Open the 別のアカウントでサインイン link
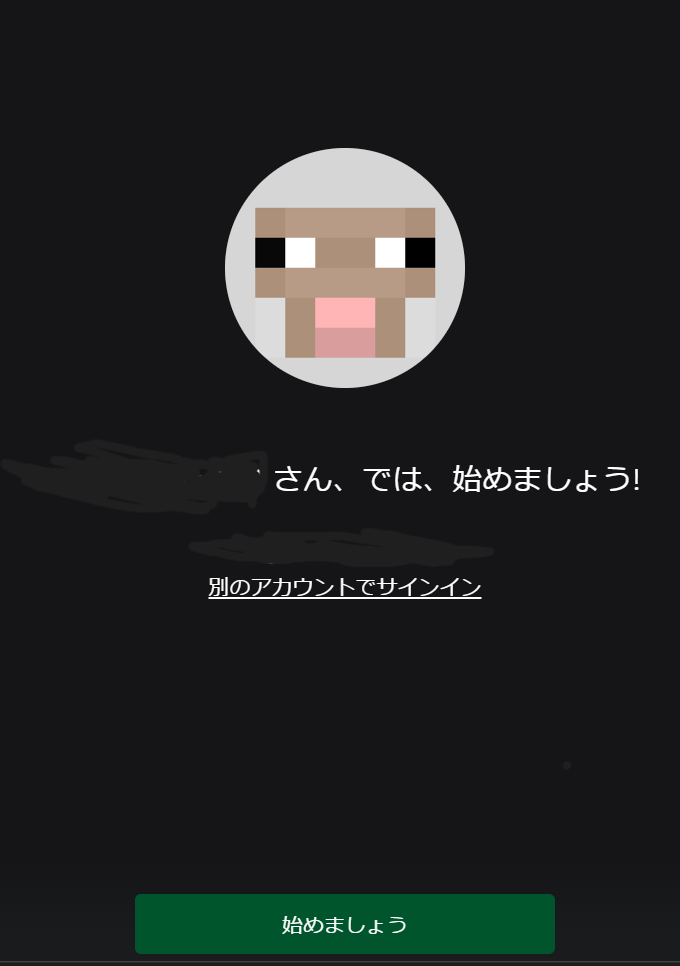 (344, 587)
